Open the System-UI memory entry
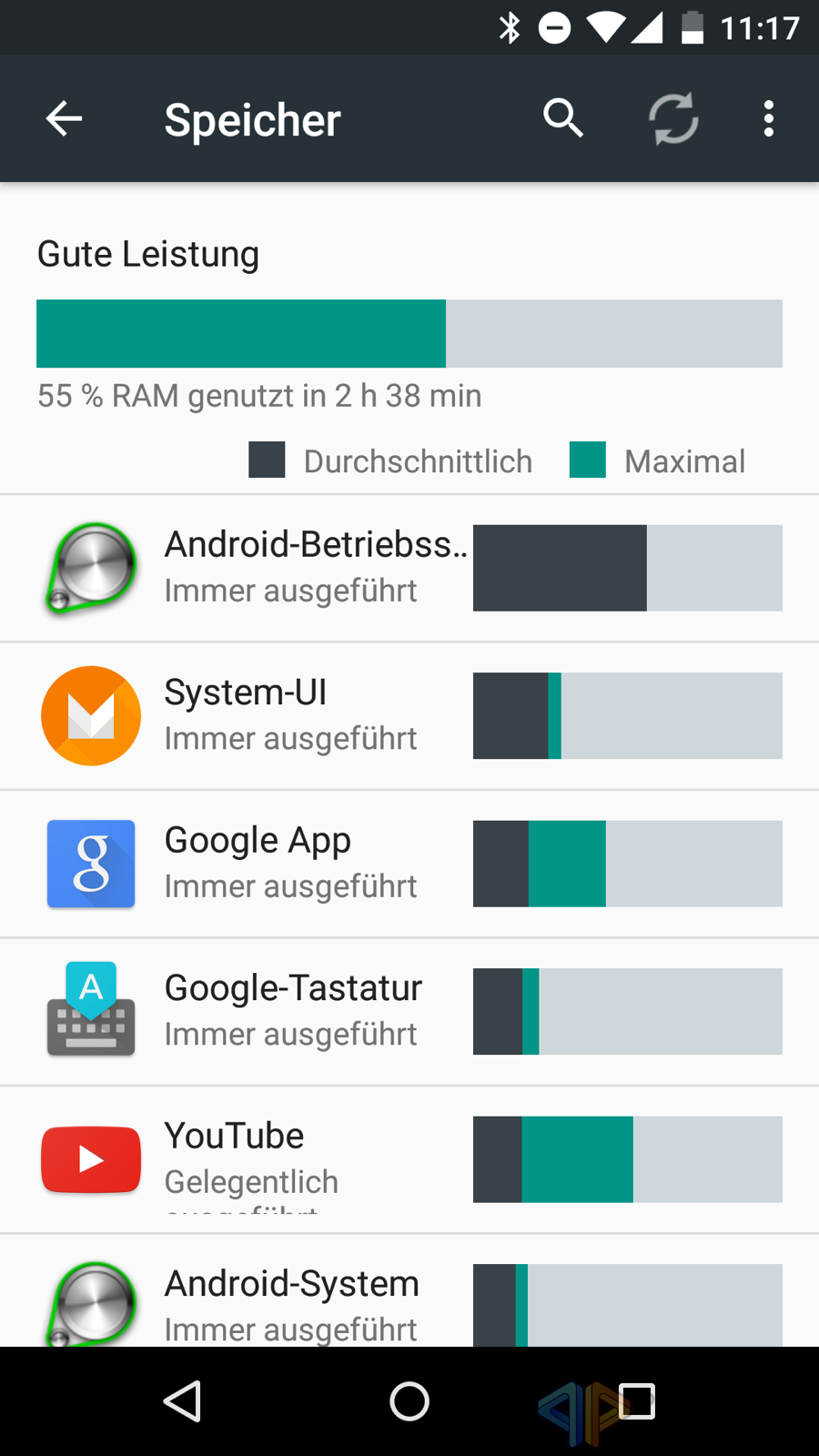The image size is (819, 1456). 409,716
